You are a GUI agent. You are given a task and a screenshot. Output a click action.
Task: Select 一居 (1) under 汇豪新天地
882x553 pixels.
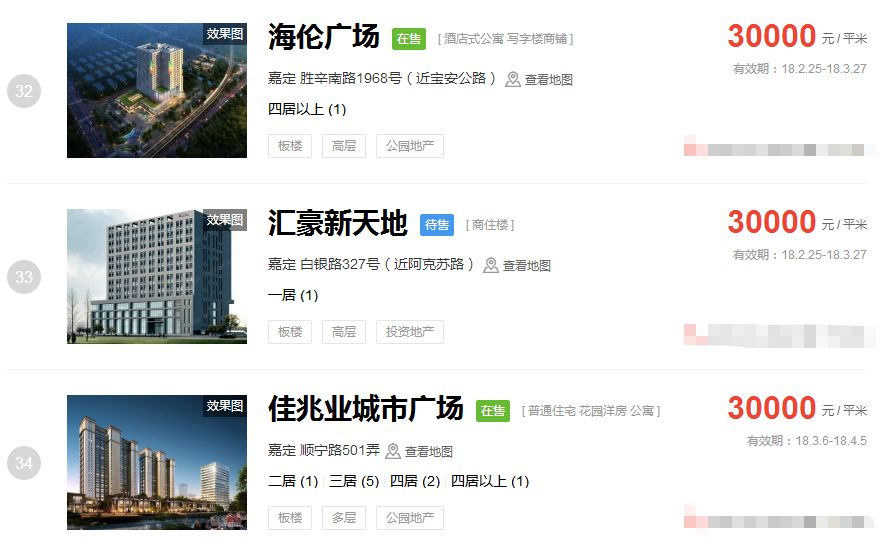[x=293, y=295]
